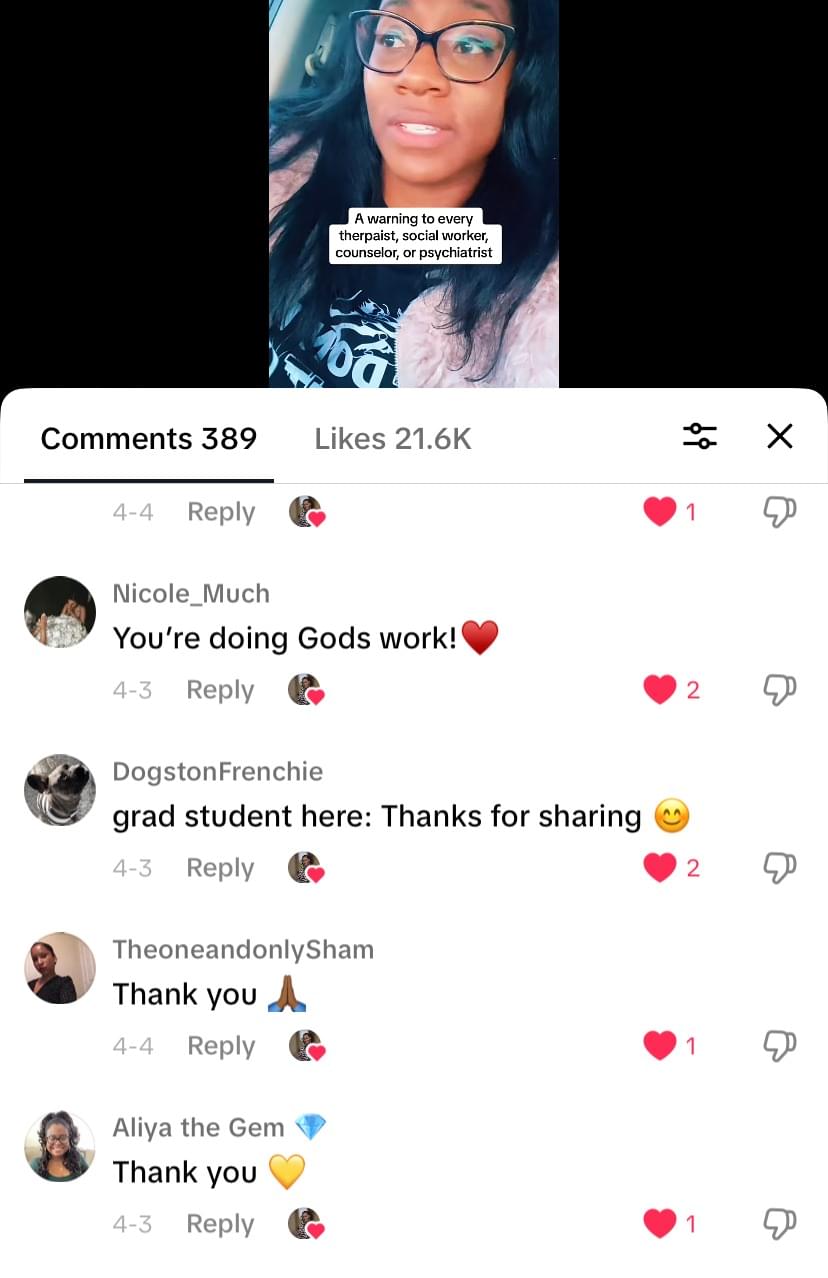
Task: Like TheoneandonlySham's comment
Action: (660, 1045)
